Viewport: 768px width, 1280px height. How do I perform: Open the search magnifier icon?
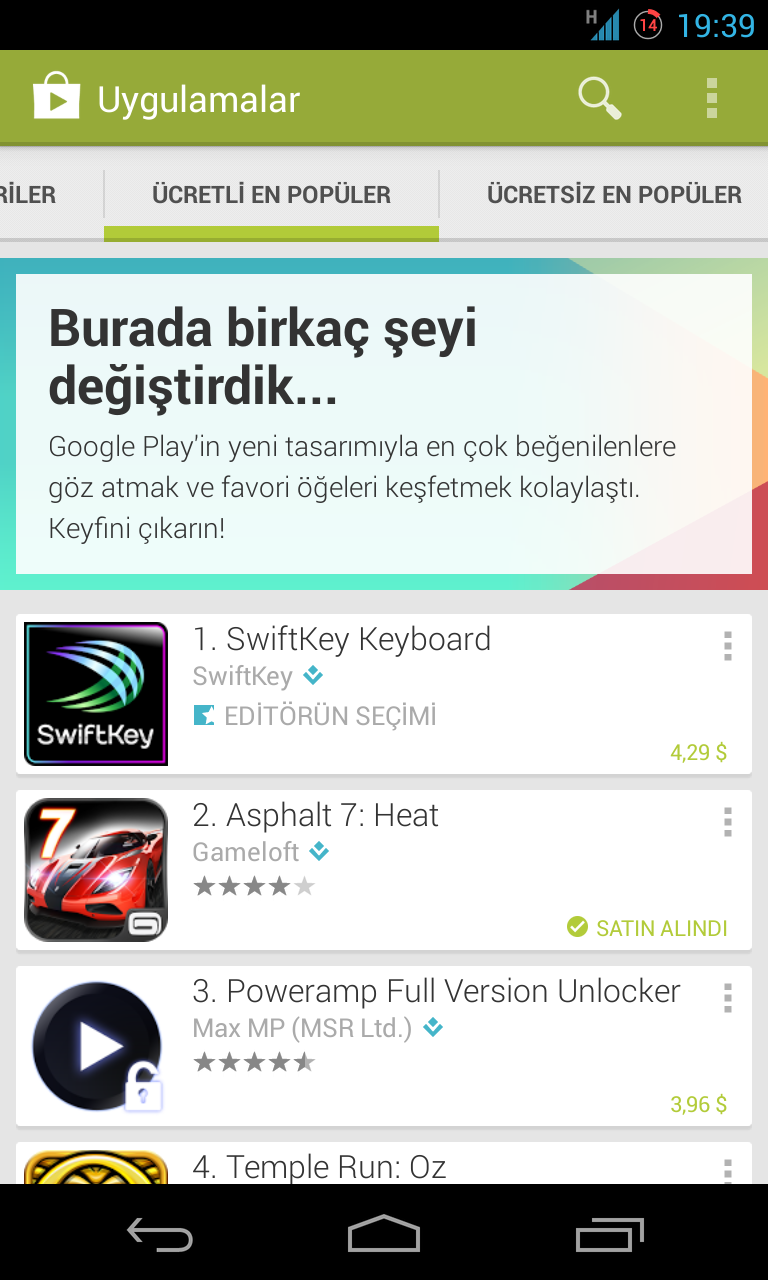pyautogui.click(x=599, y=99)
